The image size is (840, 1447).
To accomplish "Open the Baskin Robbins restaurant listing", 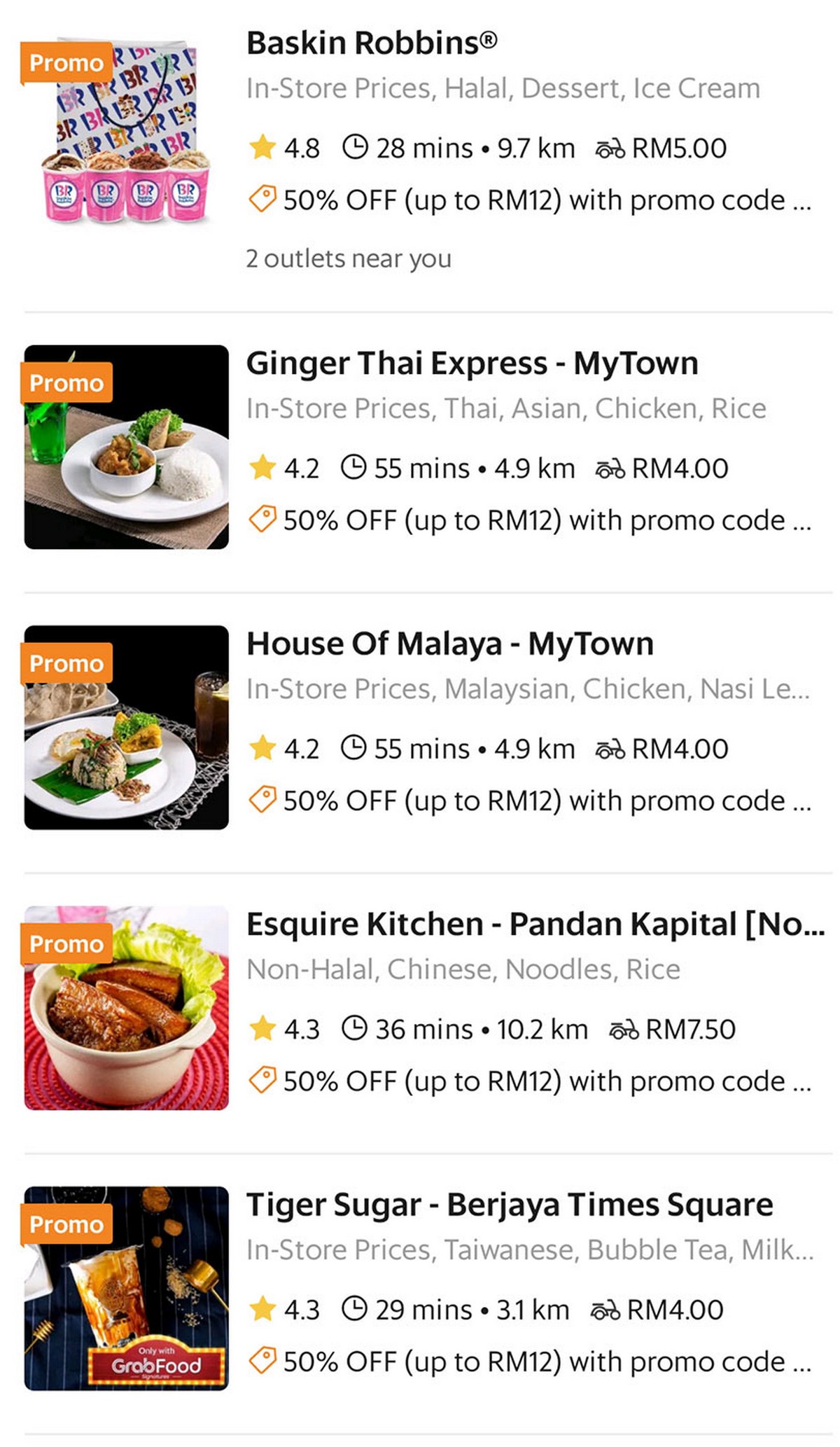I will pos(371,43).
